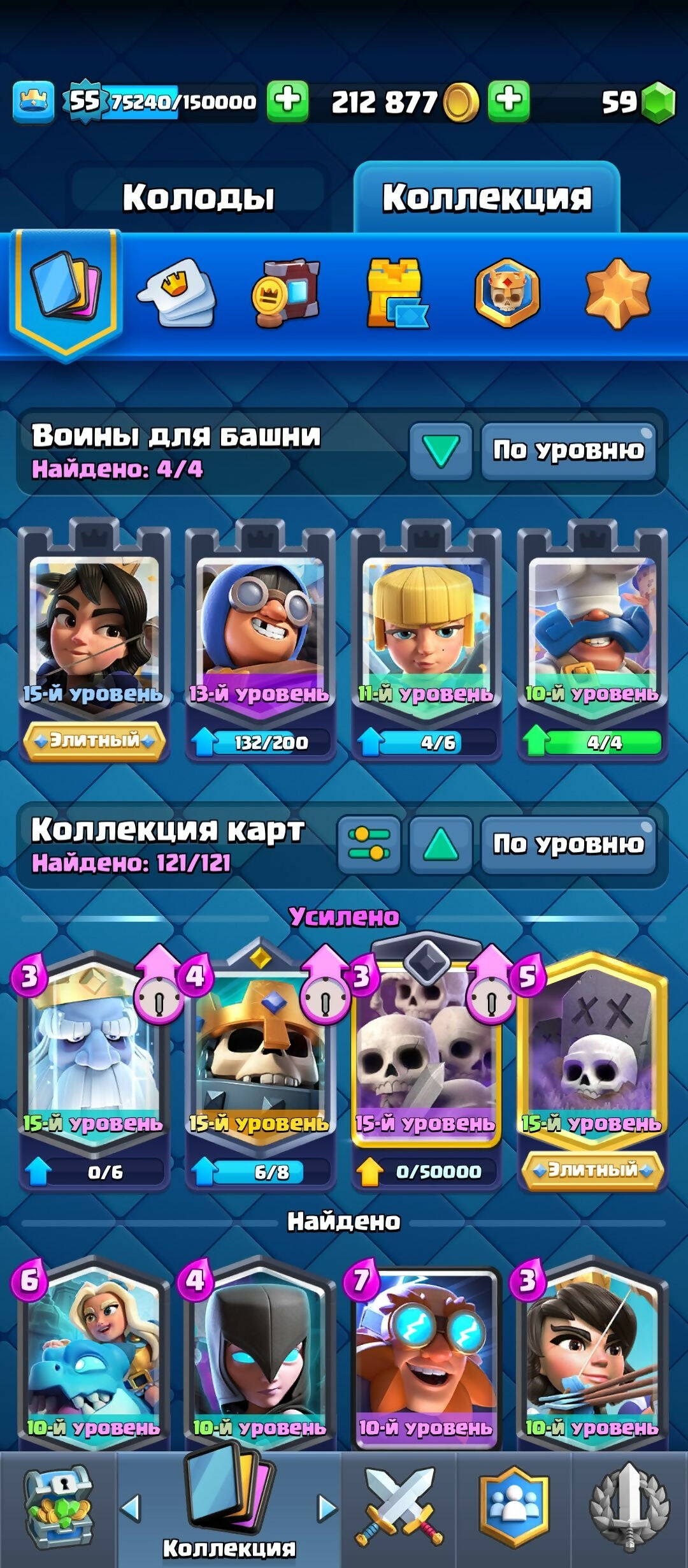The width and height of the screenshot is (688, 1568).
Task: Tap the green plus next to experience
Action: [x=287, y=101]
